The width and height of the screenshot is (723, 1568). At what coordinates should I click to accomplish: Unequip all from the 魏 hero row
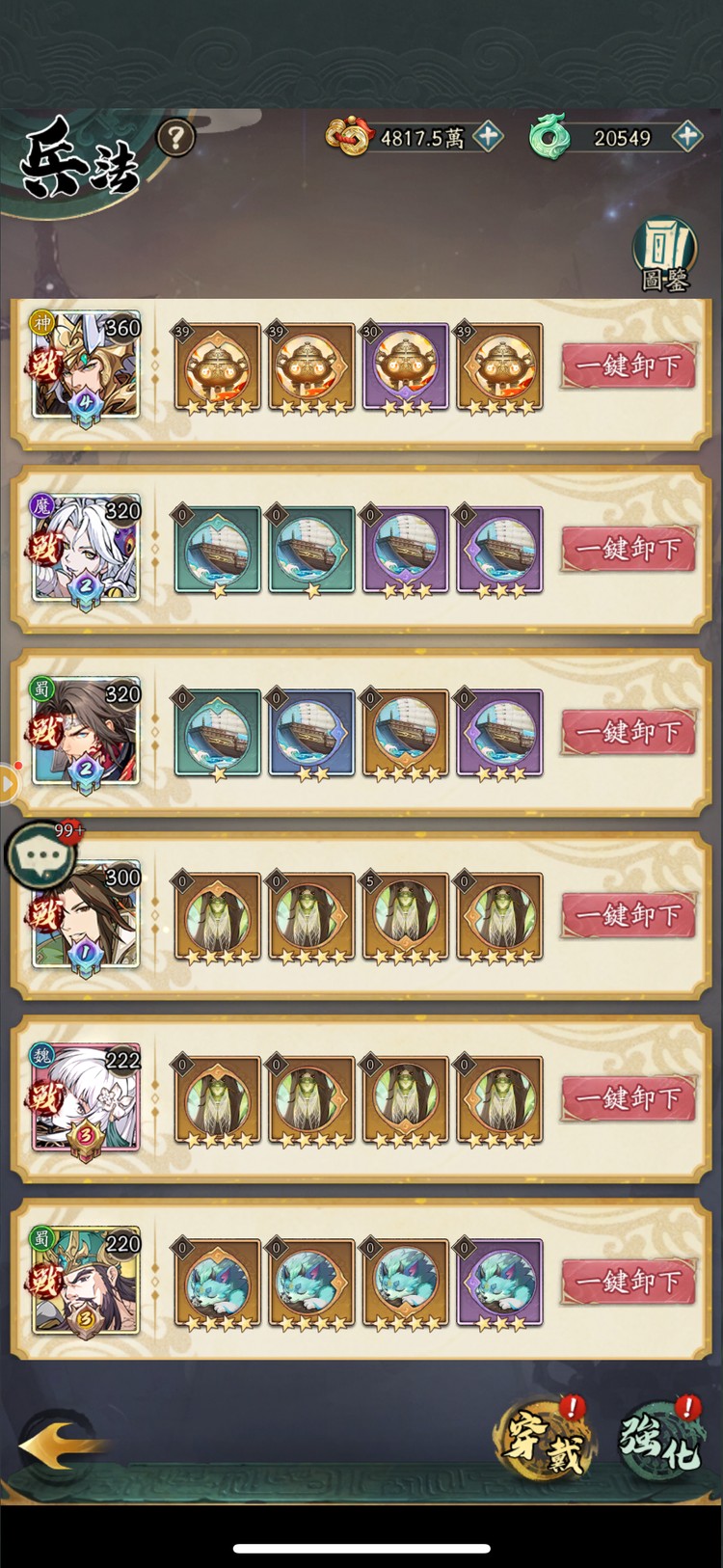coord(629,1098)
